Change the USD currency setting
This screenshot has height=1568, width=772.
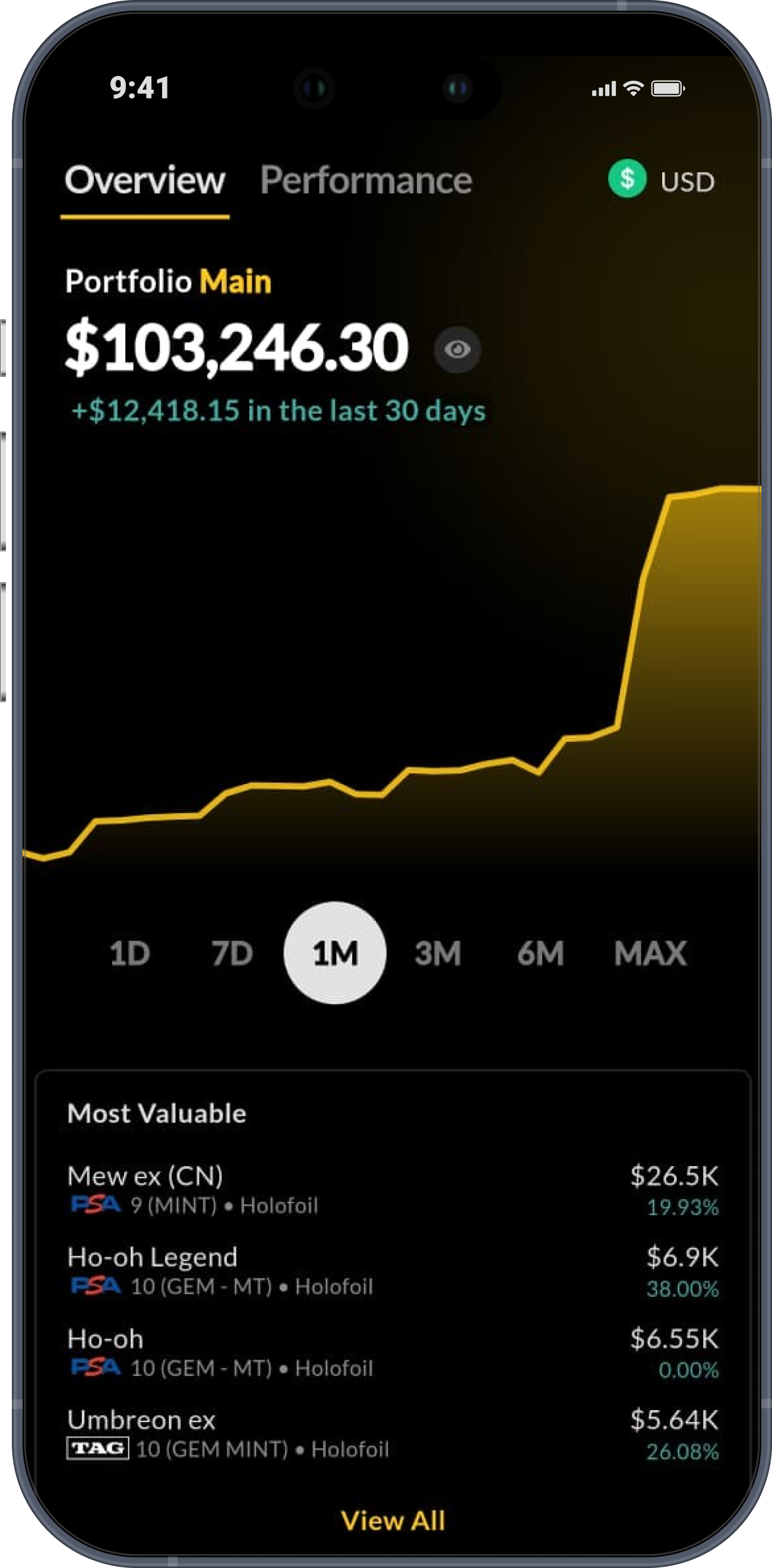pos(661,180)
